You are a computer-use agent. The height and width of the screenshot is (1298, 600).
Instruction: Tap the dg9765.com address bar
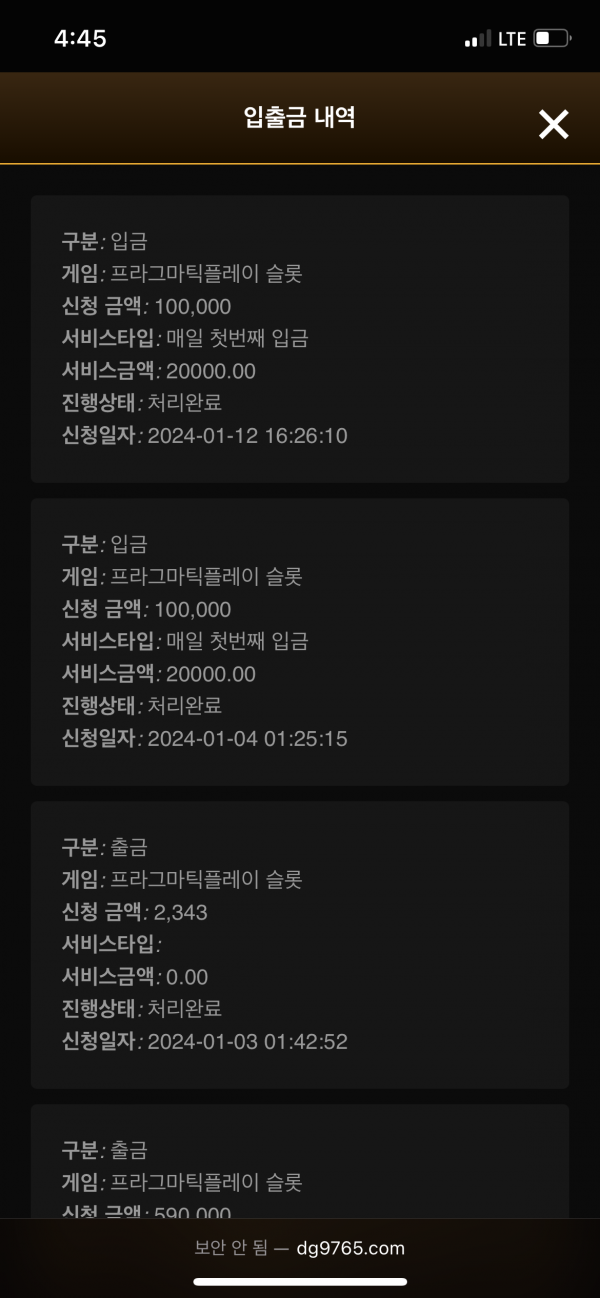pos(300,1248)
